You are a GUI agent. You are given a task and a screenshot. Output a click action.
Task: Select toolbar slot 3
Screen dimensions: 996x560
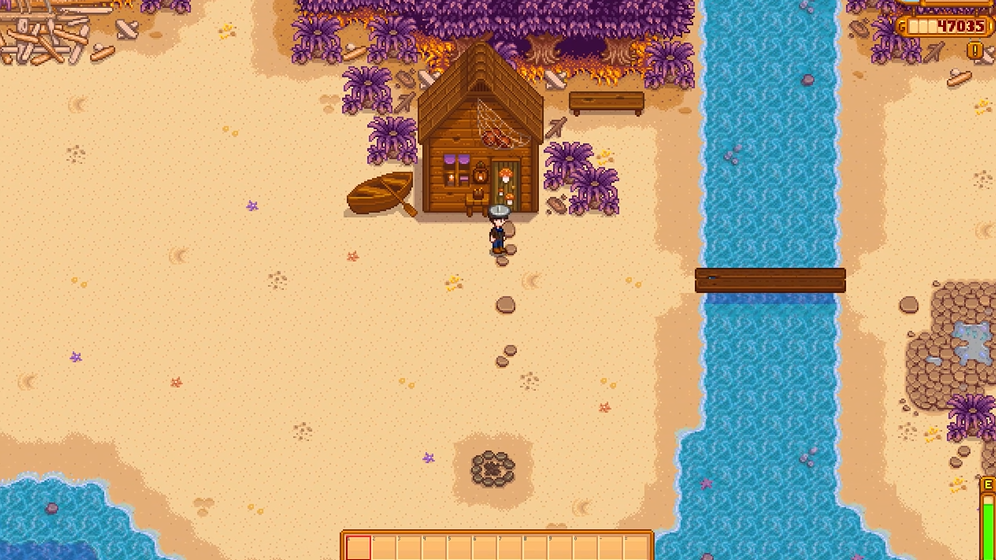pyautogui.click(x=409, y=548)
